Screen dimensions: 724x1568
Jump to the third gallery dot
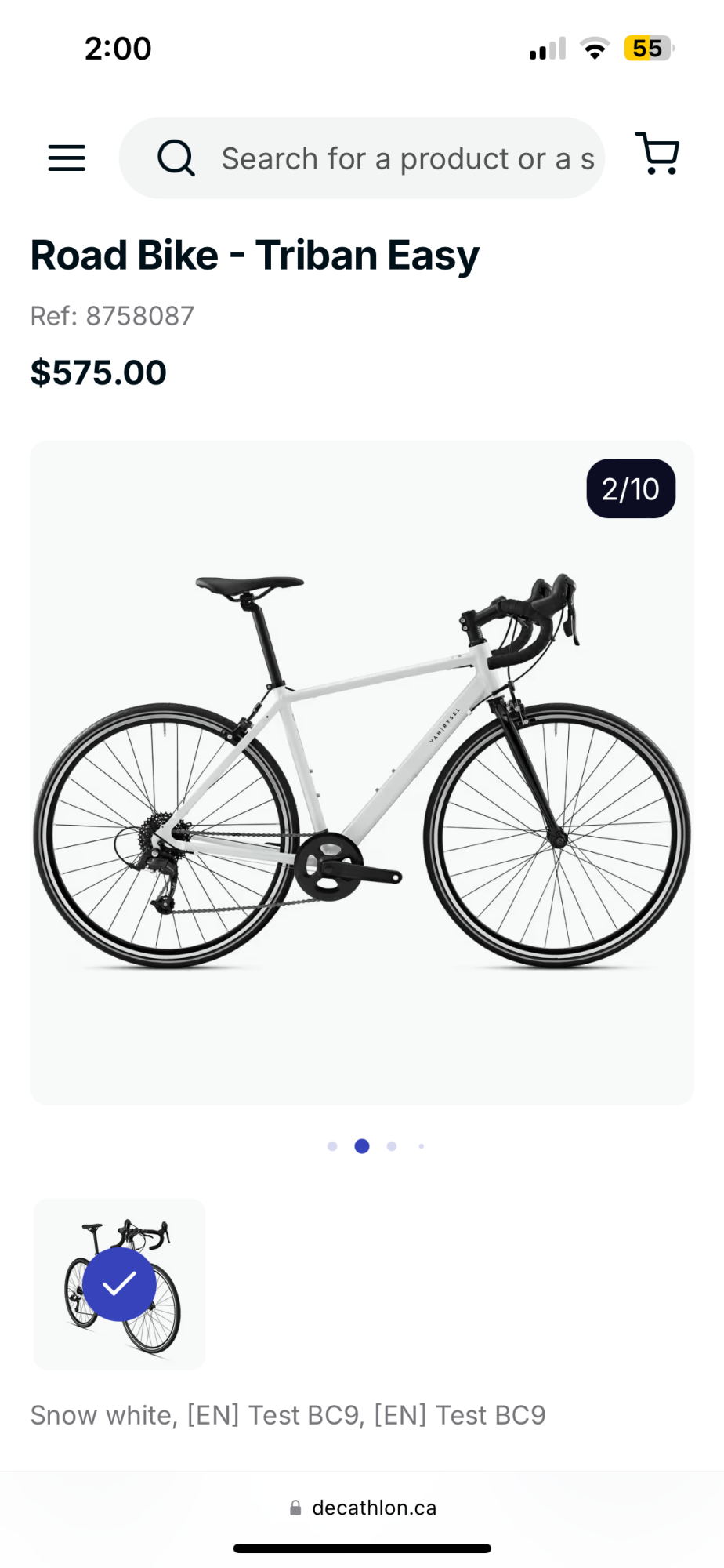point(392,1146)
